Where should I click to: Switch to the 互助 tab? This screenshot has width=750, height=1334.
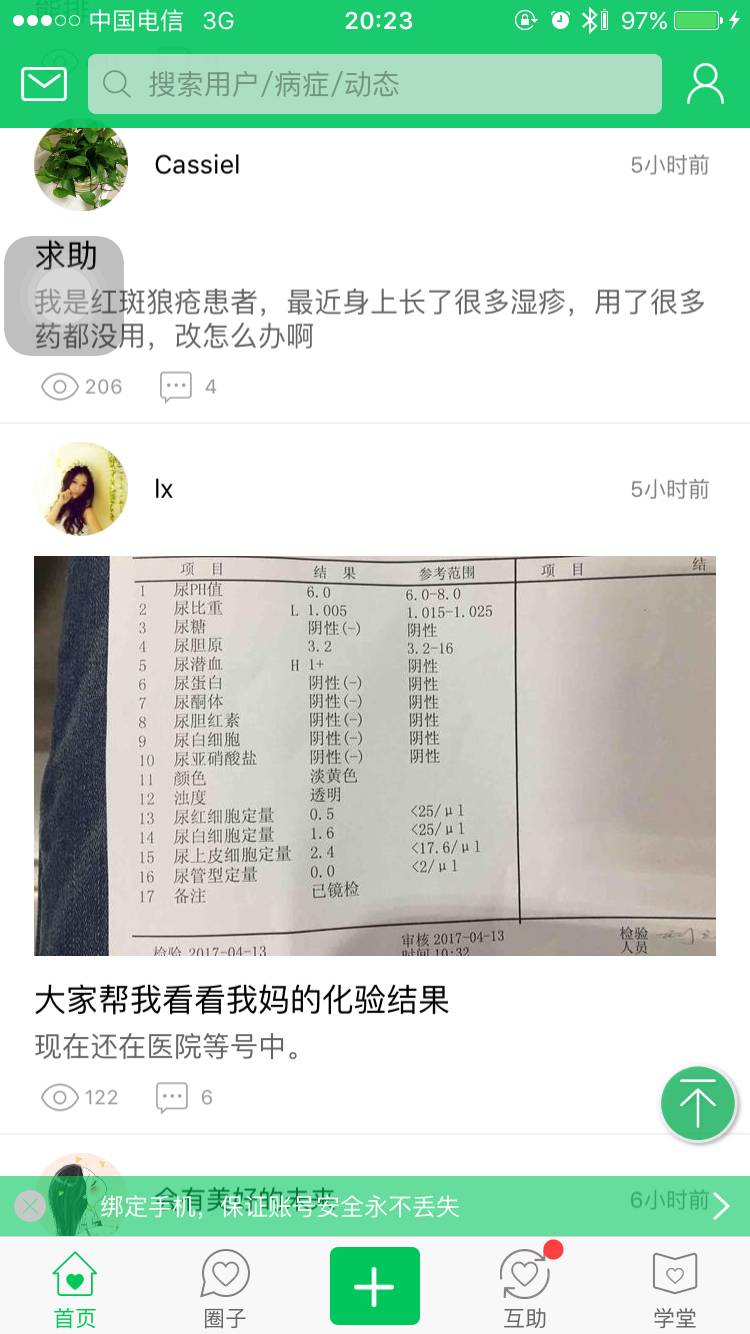[x=525, y=1290]
